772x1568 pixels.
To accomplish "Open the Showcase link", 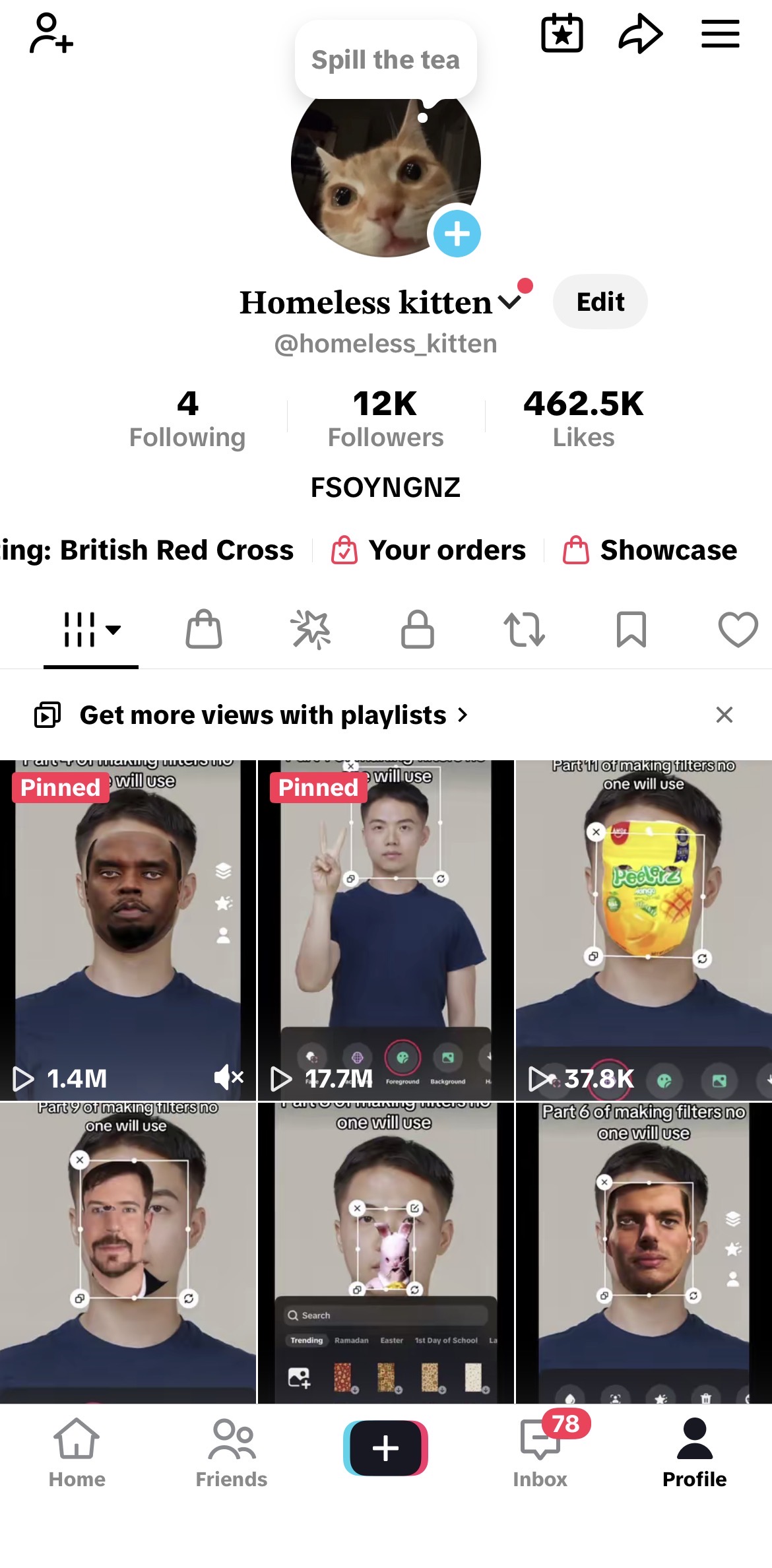I will coord(650,550).
